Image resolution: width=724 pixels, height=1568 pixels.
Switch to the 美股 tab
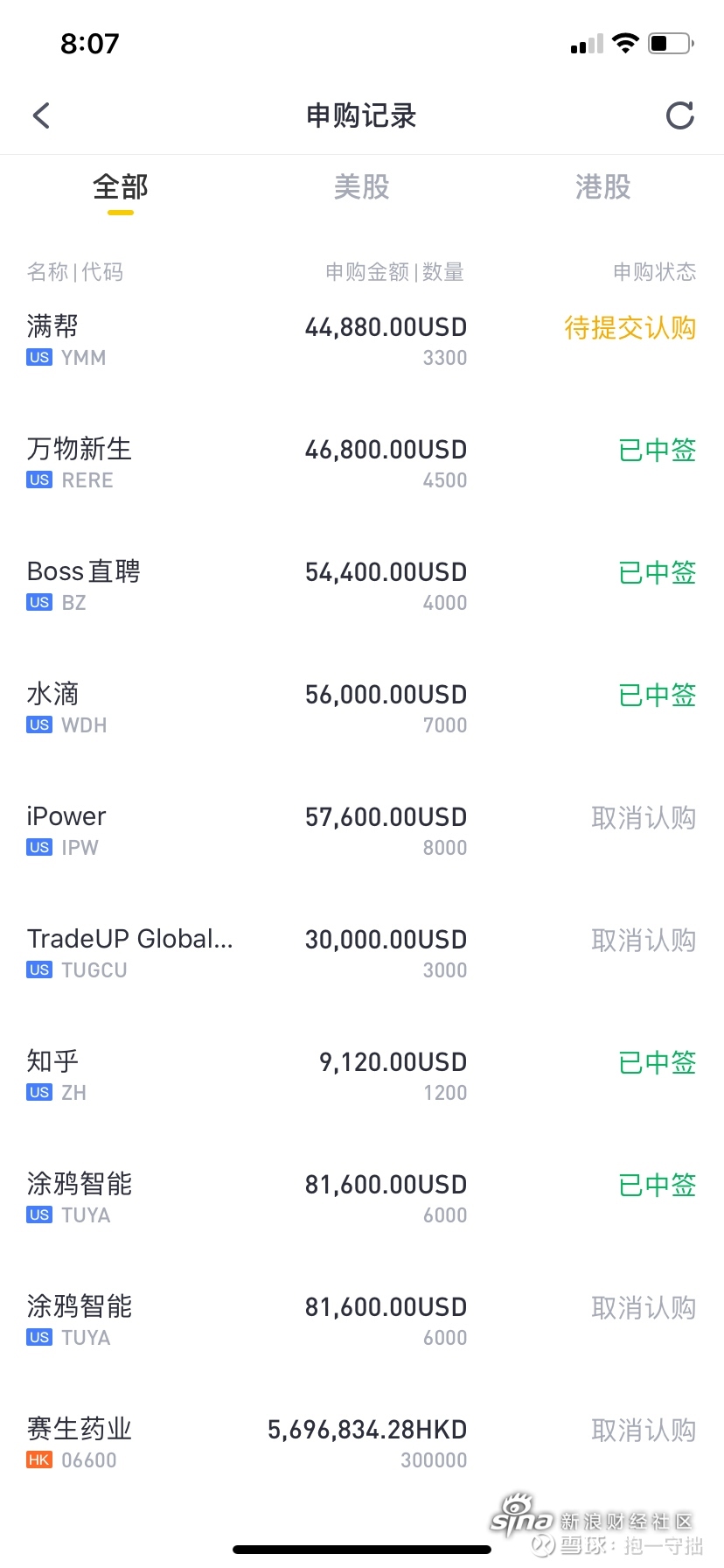(361, 186)
